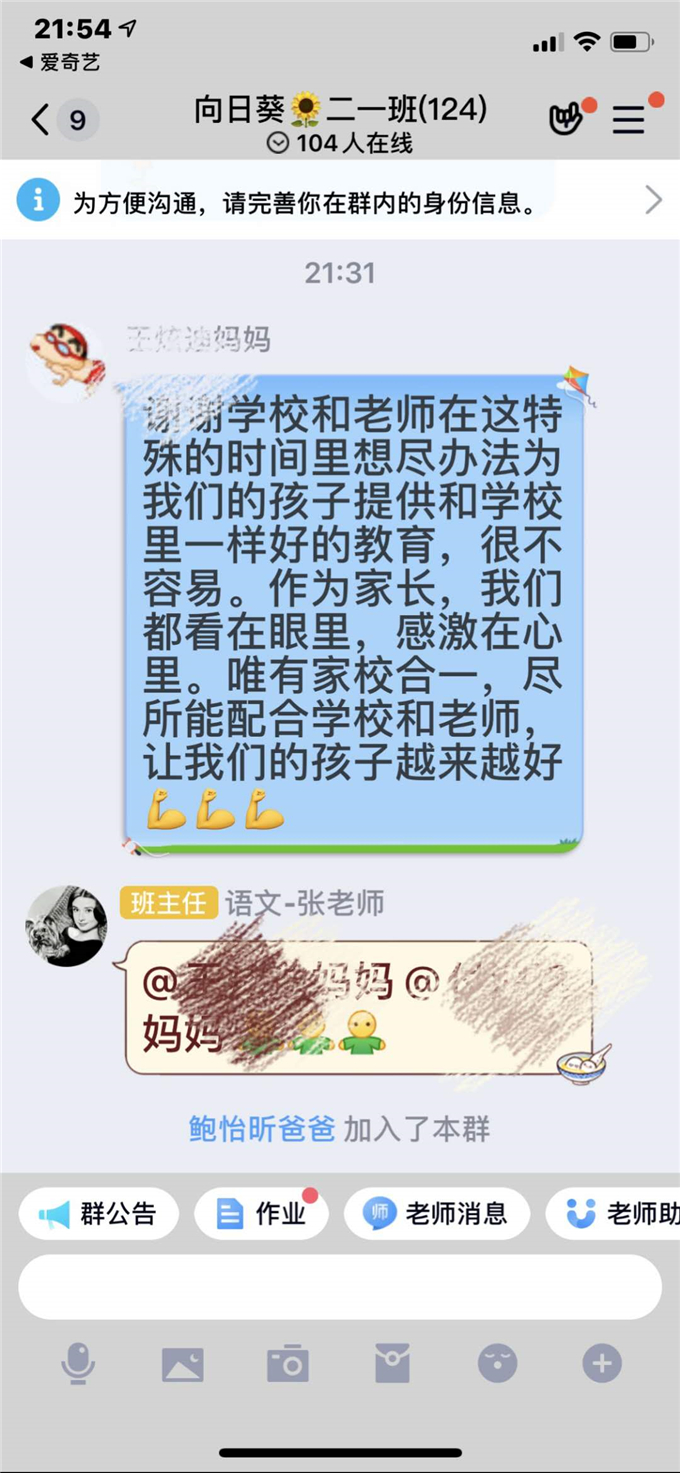Tap the parent's cartoon avatar
This screenshot has height=1473, width=680.
pos(66,362)
